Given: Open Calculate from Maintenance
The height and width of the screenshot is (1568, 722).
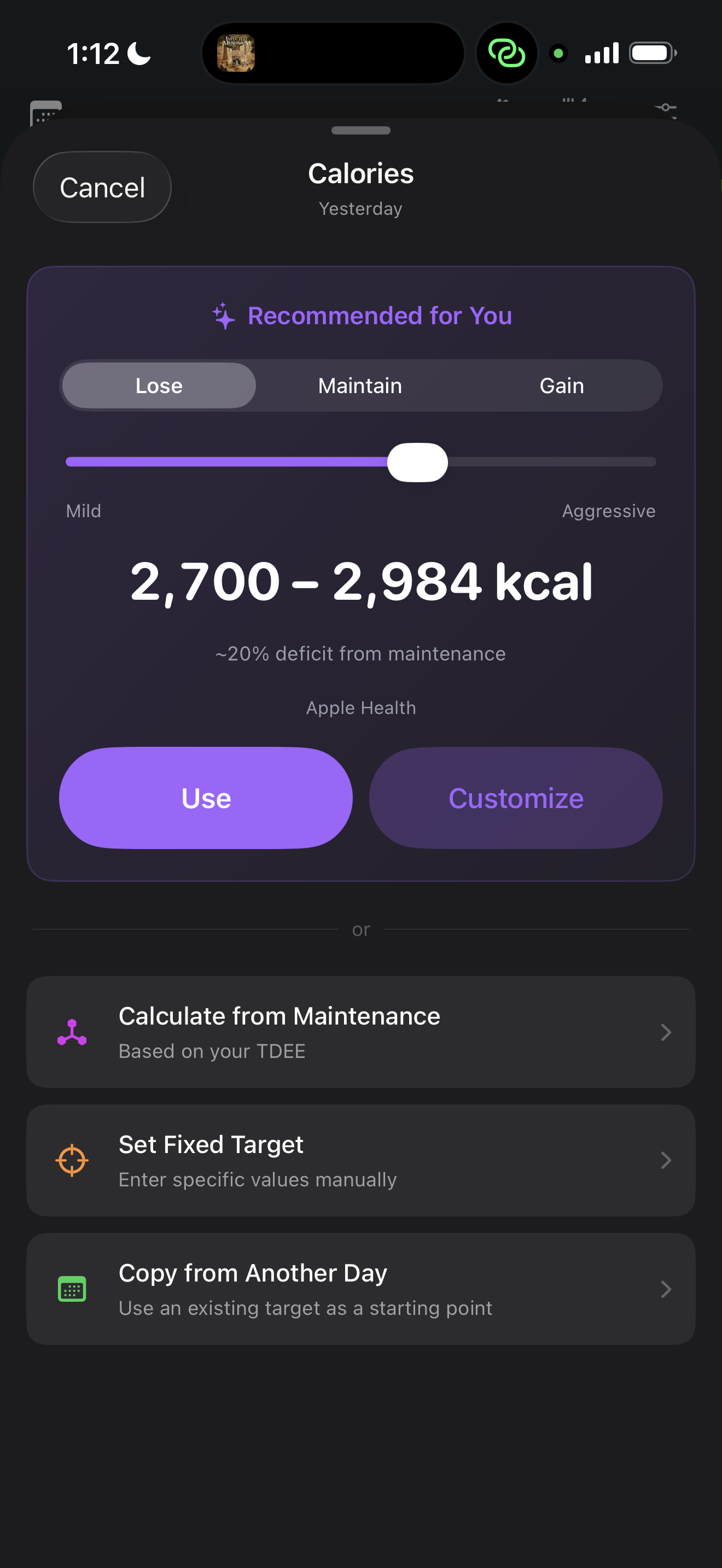Looking at the screenshot, I should click(360, 1032).
